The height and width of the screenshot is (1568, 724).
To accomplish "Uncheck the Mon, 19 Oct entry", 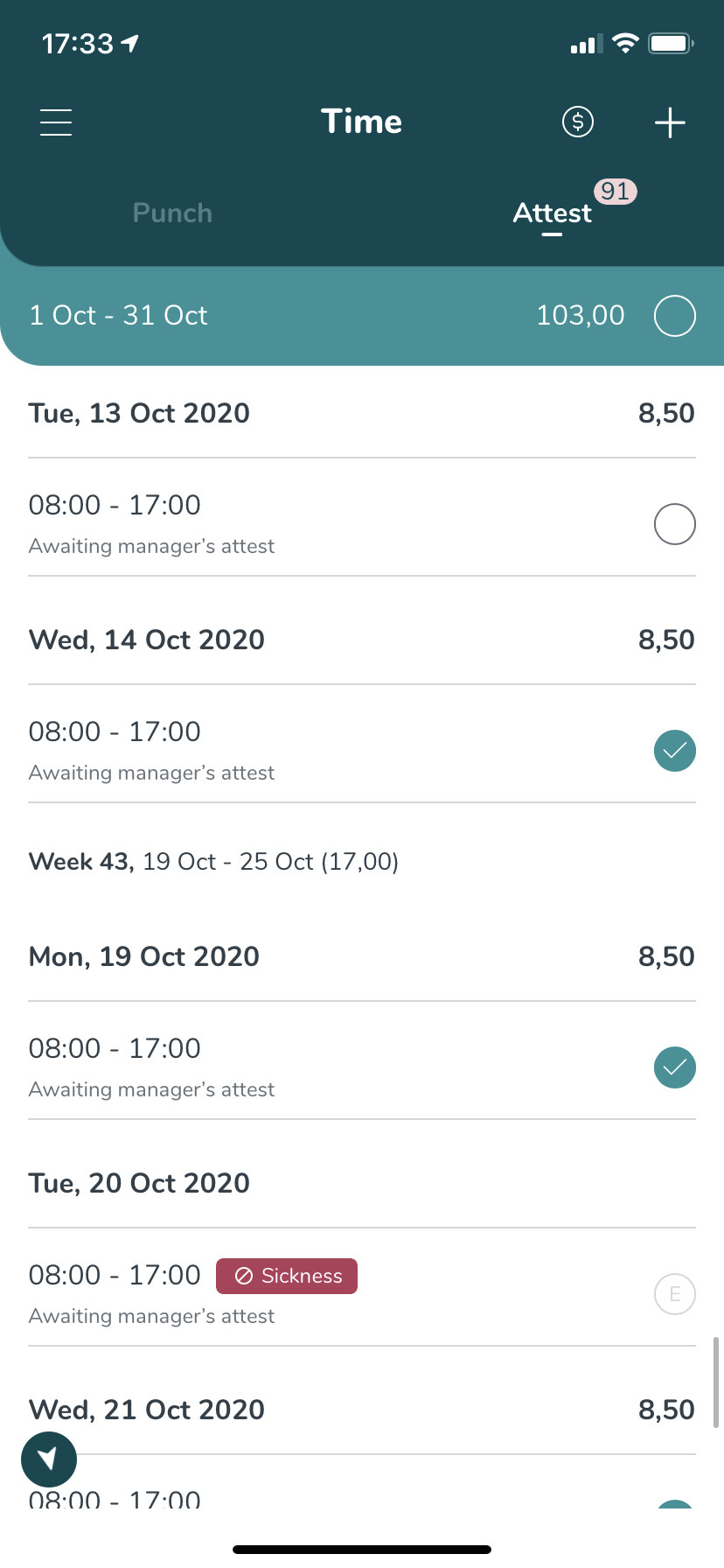I will (x=675, y=1067).
